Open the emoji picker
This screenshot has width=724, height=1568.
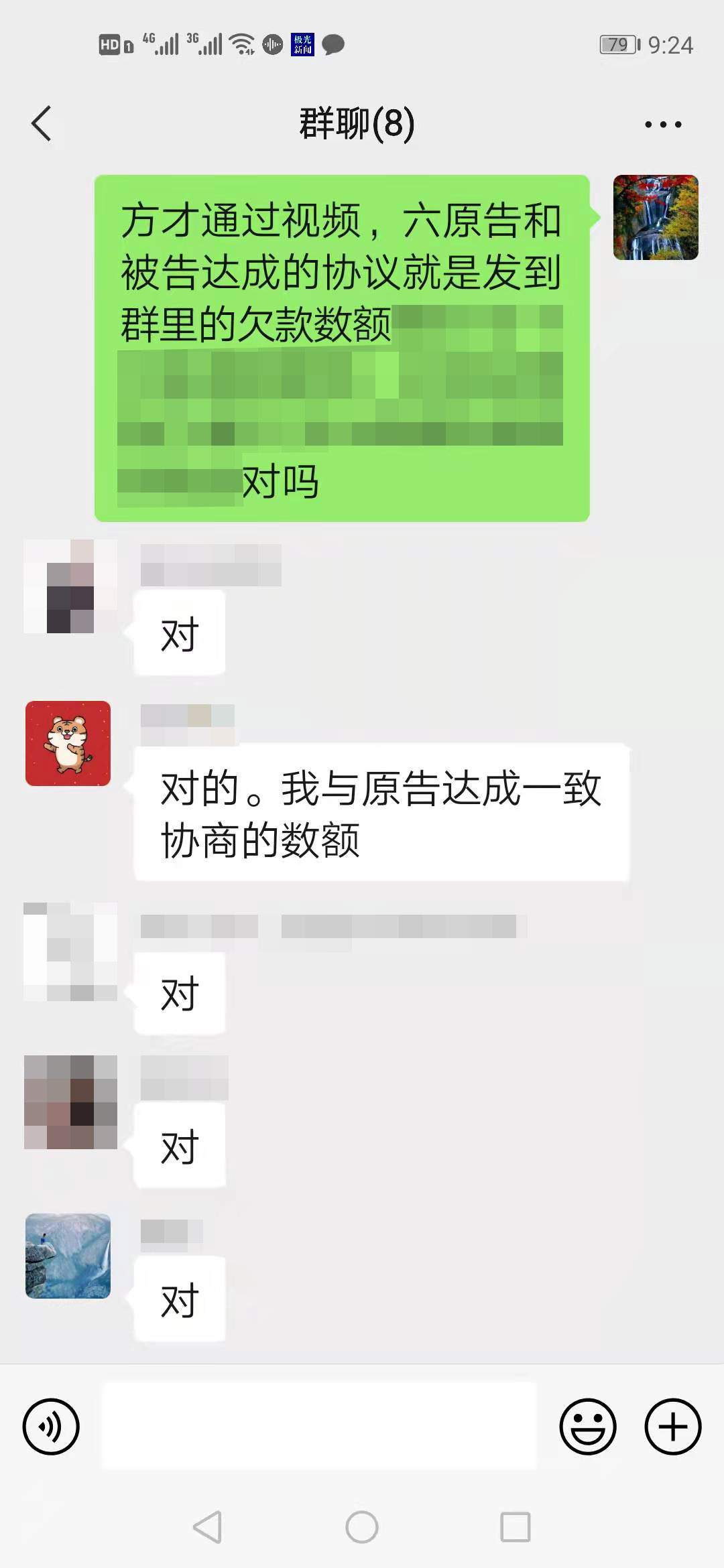click(588, 1426)
